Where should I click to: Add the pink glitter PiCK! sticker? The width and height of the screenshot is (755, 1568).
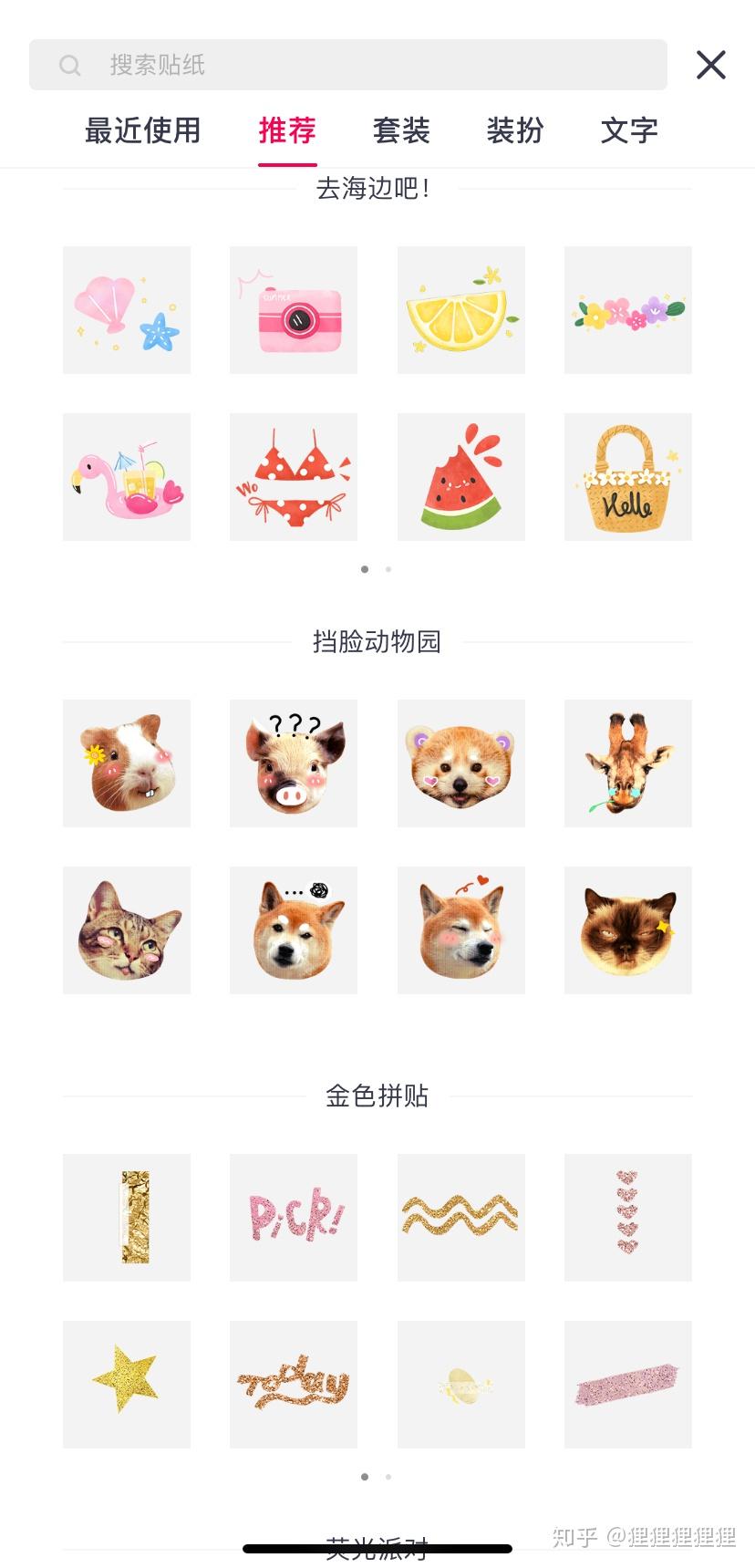[294, 1218]
